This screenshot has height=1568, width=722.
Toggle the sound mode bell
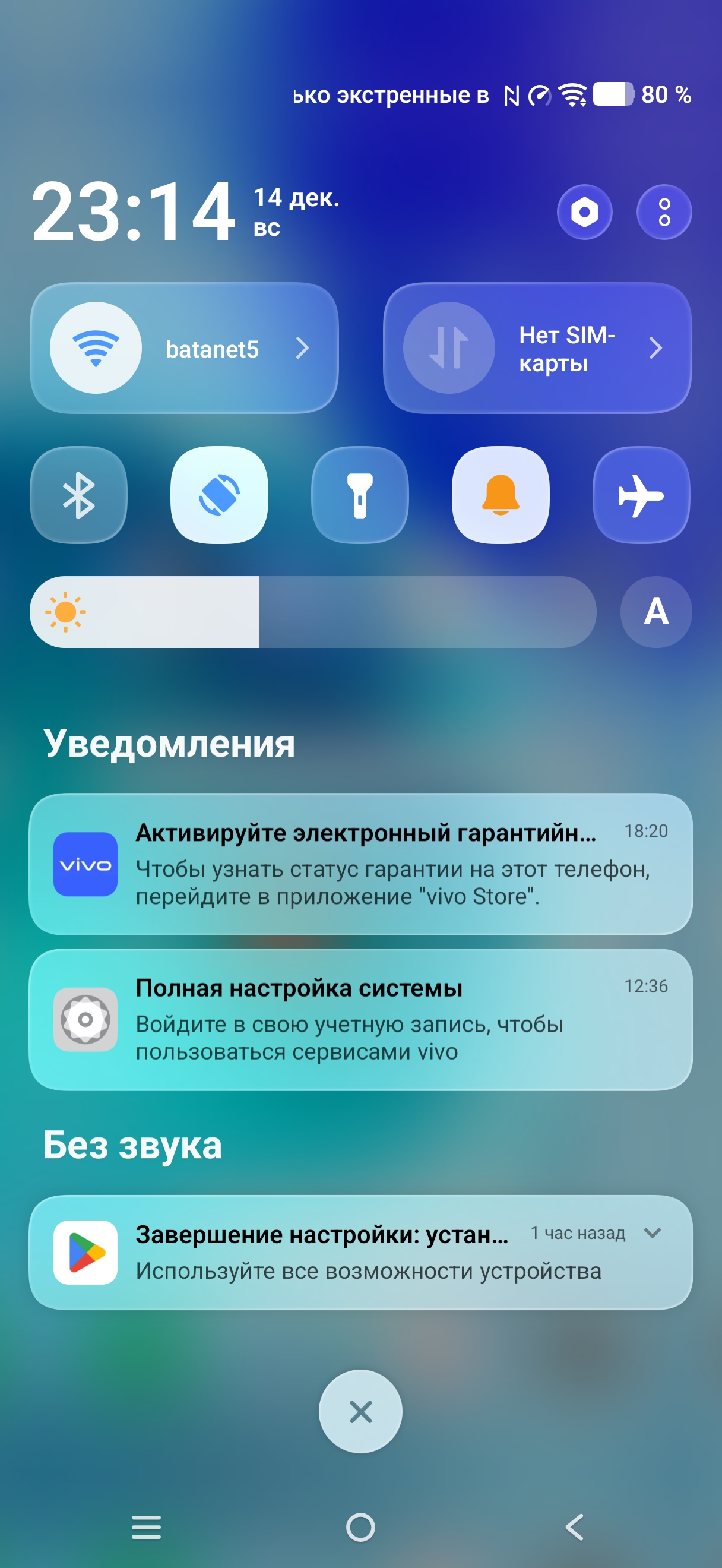point(500,495)
